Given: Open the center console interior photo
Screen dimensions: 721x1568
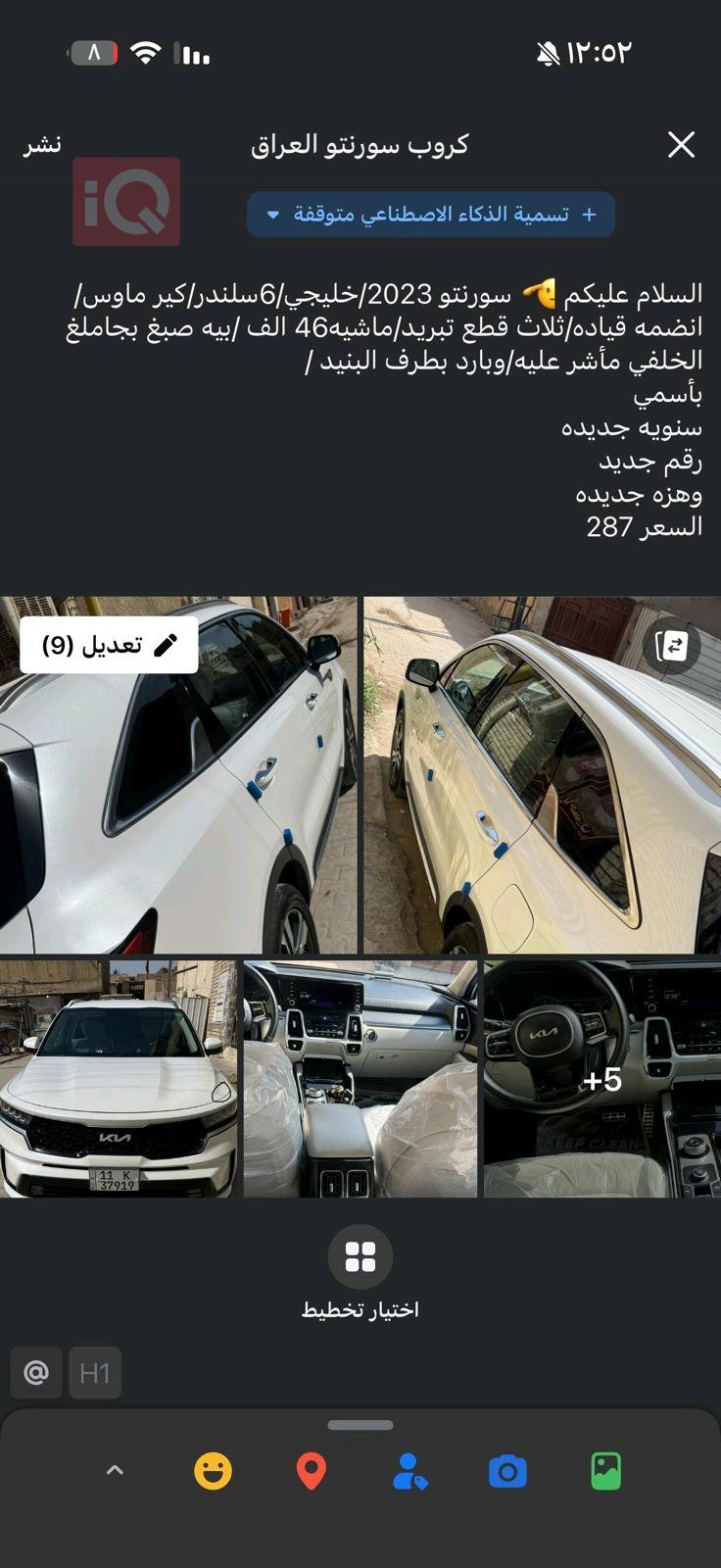Looking at the screenshot, I should click(360, 1079).
